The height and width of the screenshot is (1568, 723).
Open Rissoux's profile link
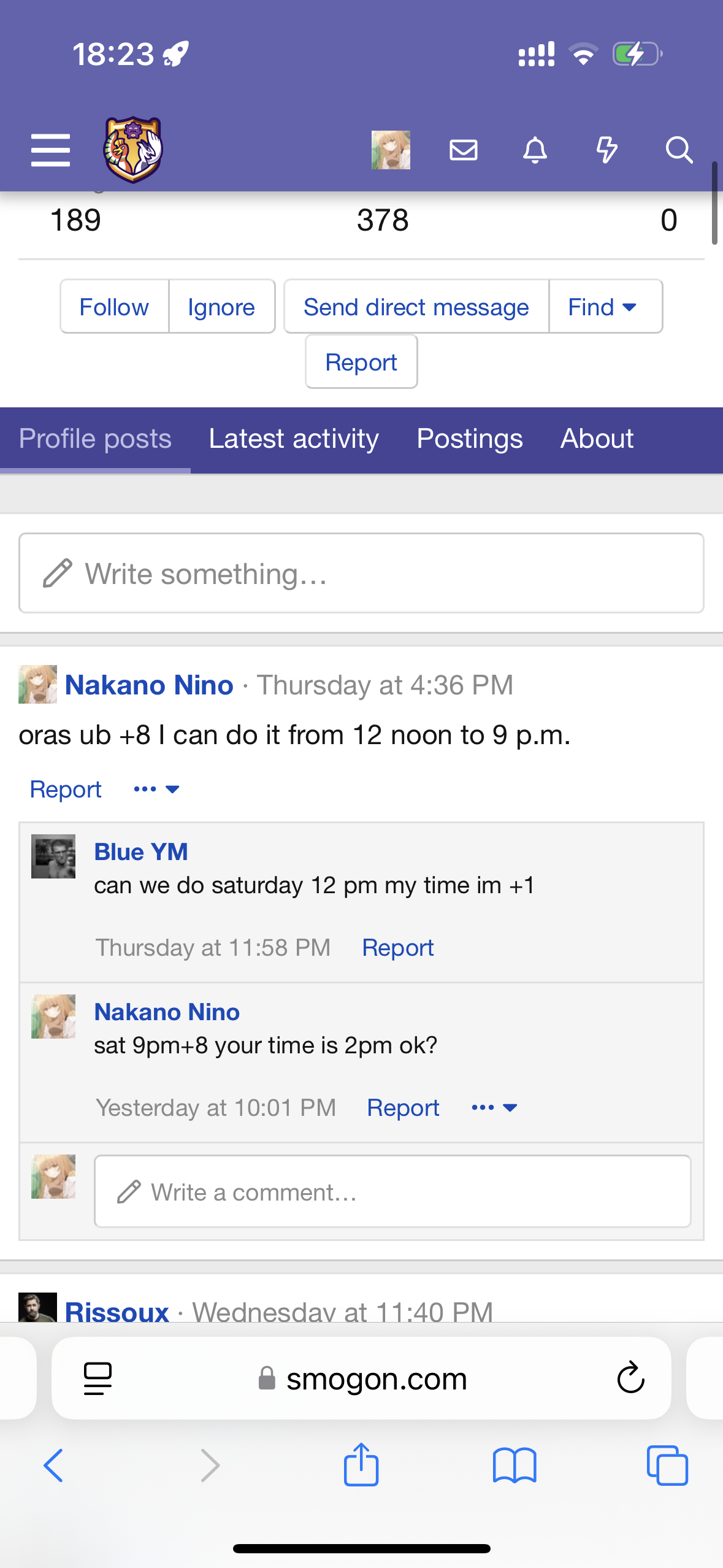tap(117, 1312)
